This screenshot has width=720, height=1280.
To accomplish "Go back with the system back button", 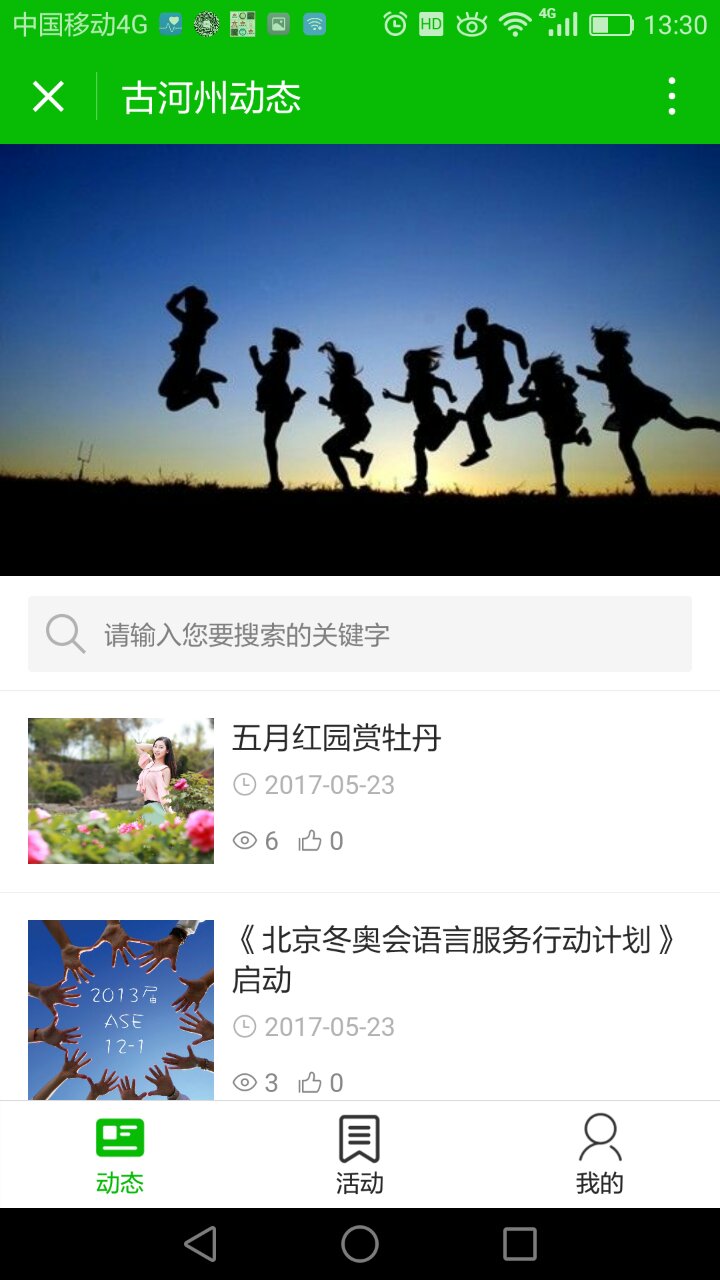I will point(200,1244).
